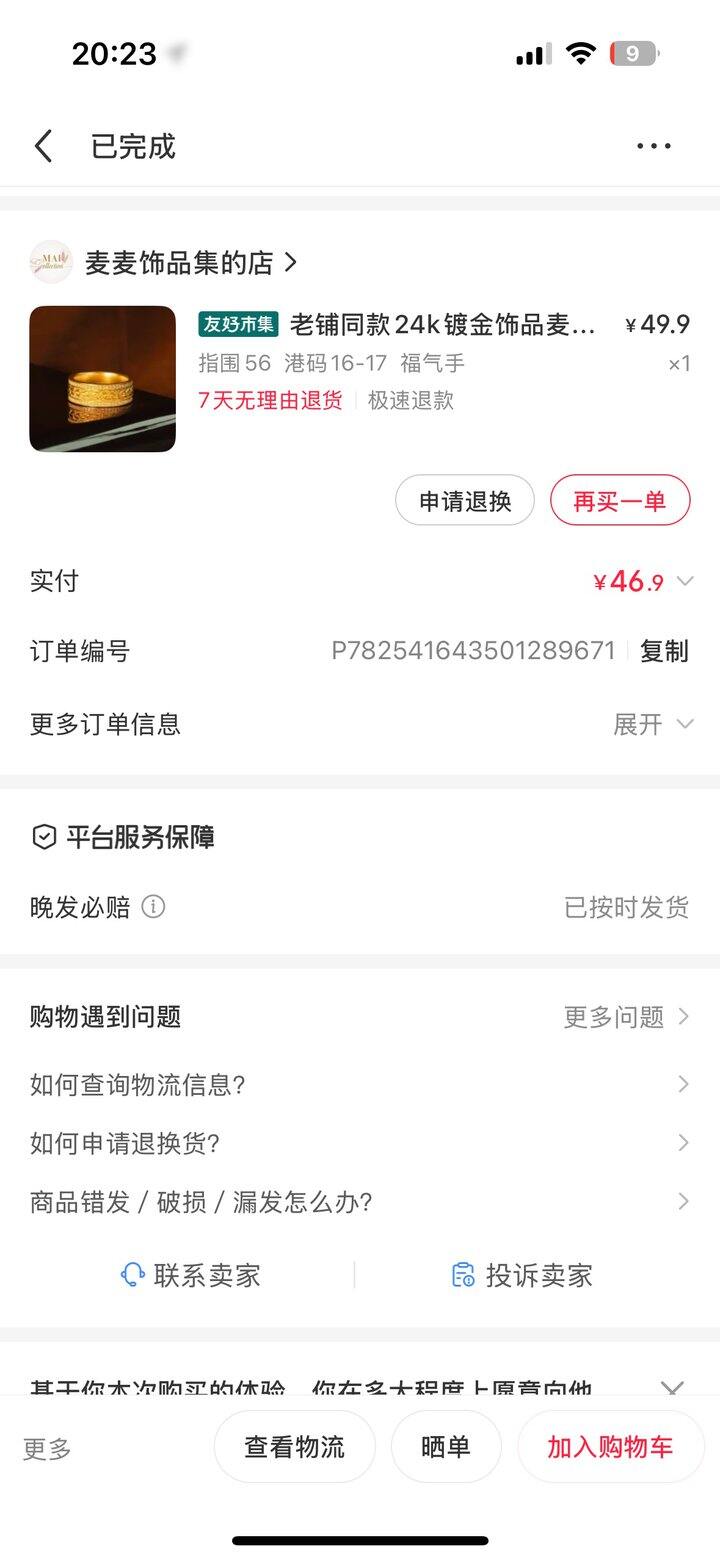
Task: Tap the gold ring product thumbnail
Action: (x=102, y=379)
